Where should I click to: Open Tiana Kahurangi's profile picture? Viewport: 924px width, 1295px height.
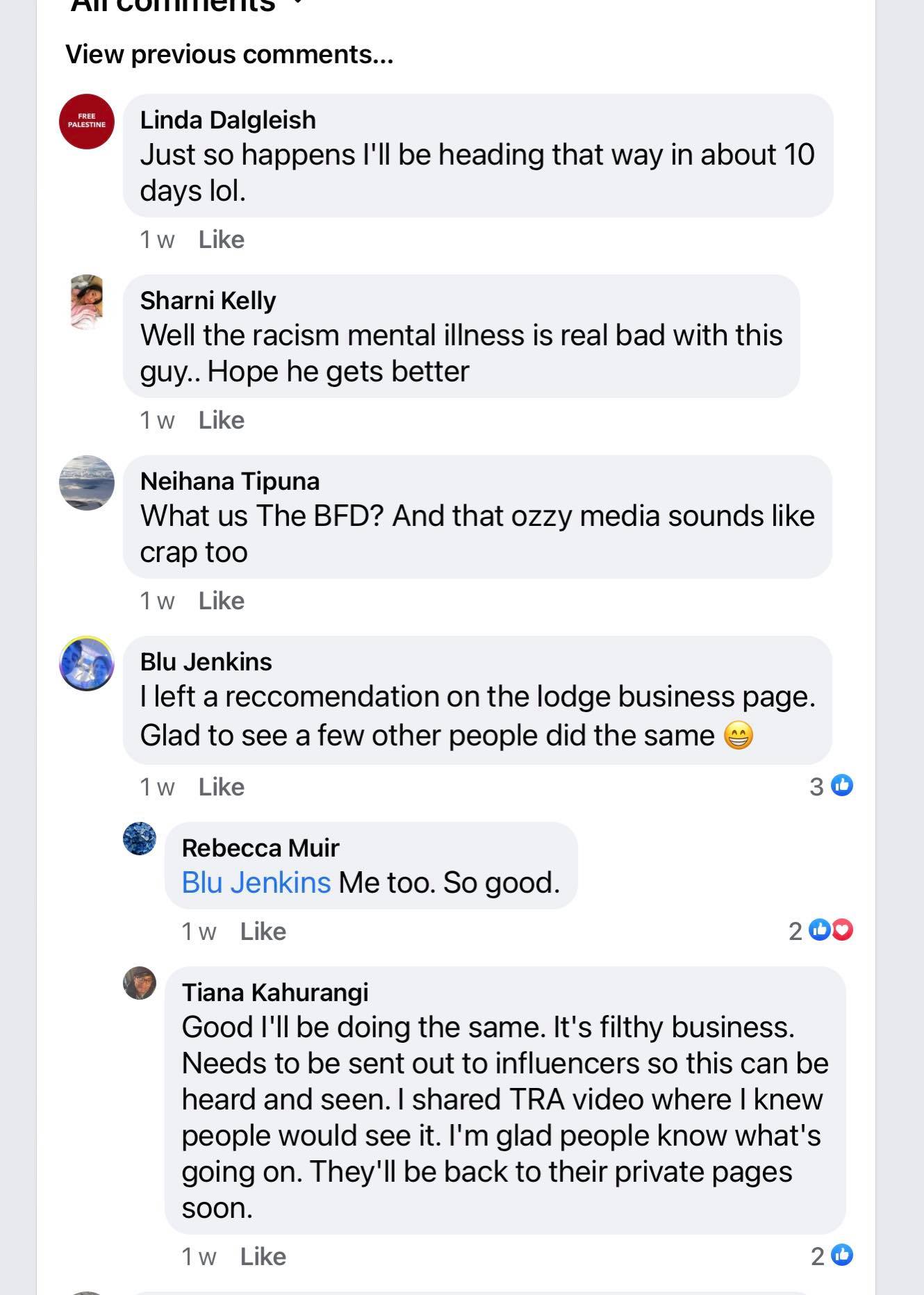[140, 983]
